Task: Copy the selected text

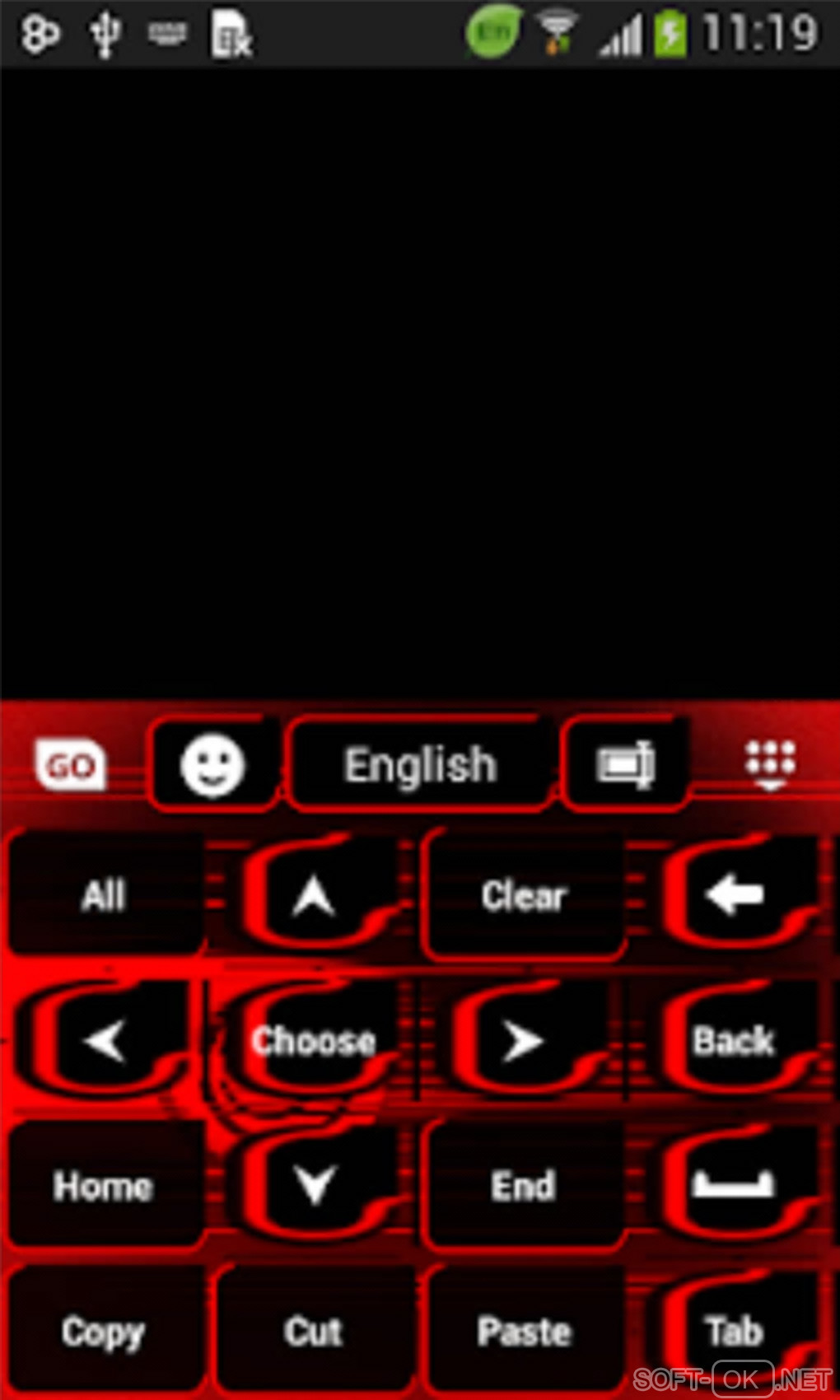Action: click(105, 1332)
